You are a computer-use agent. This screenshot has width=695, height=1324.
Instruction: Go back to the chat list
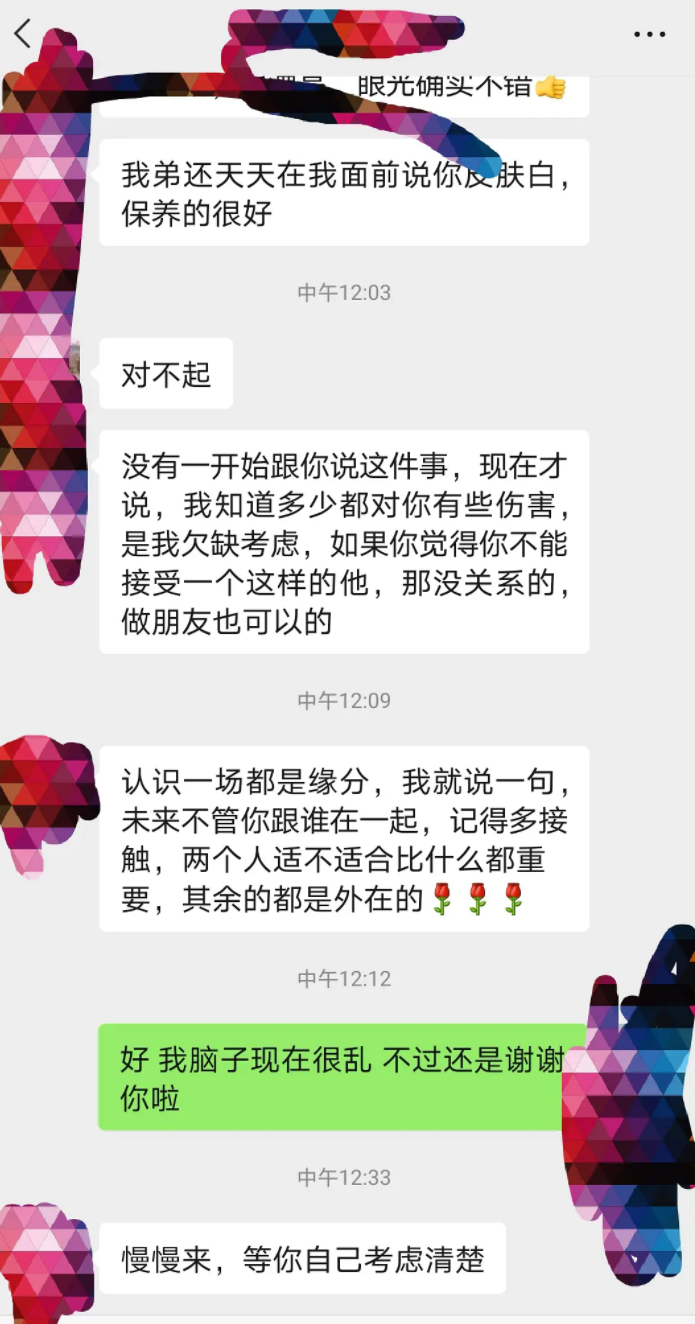(x=23, y=34)
